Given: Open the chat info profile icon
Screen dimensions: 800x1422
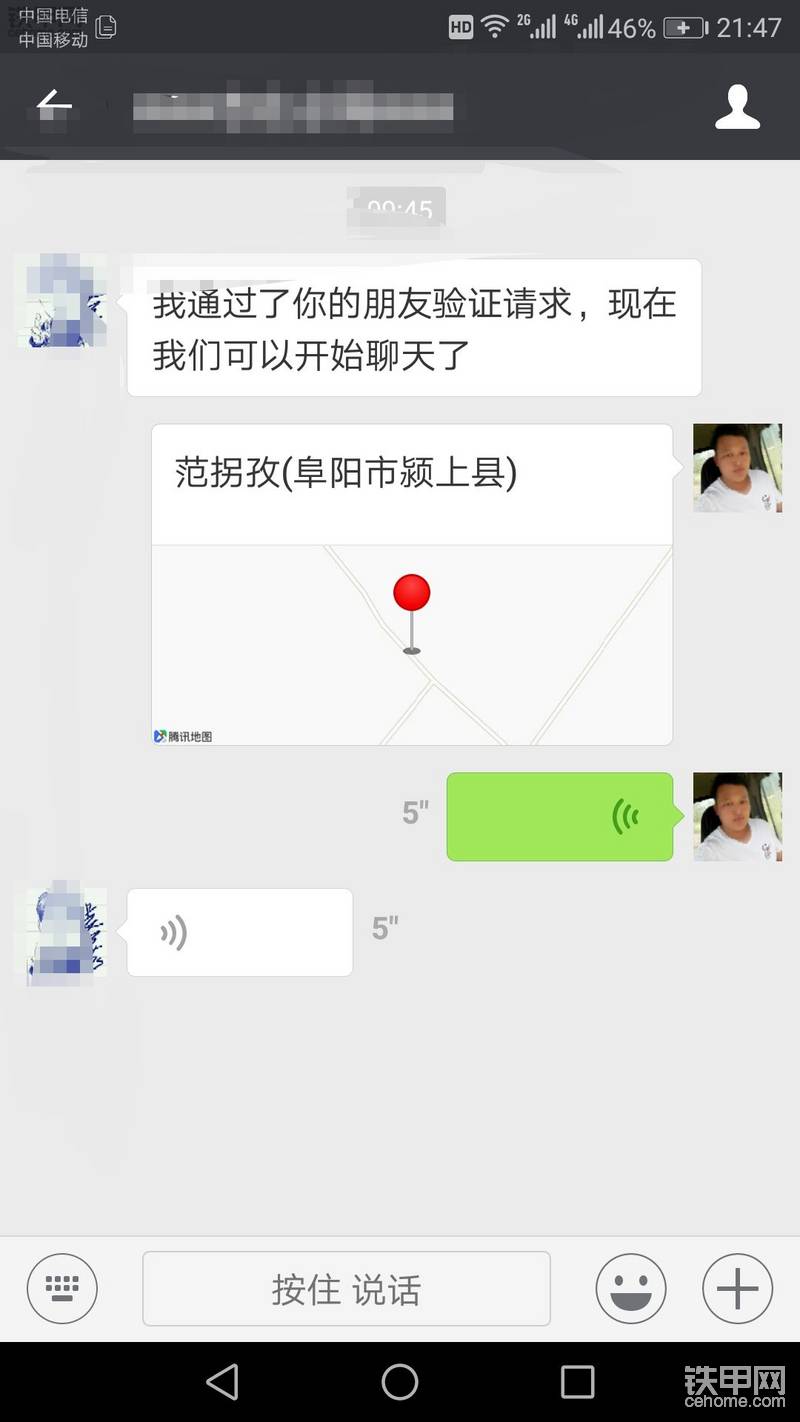Looking at the screenshot, I should tap(737, 106).
